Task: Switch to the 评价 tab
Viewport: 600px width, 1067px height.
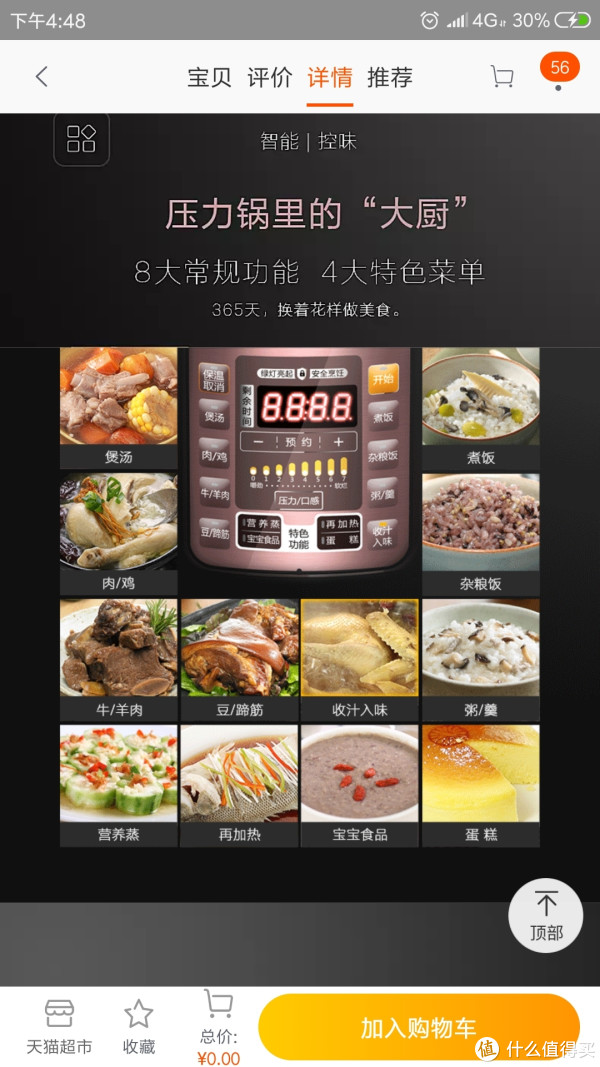Action: [x=270, y=77]
